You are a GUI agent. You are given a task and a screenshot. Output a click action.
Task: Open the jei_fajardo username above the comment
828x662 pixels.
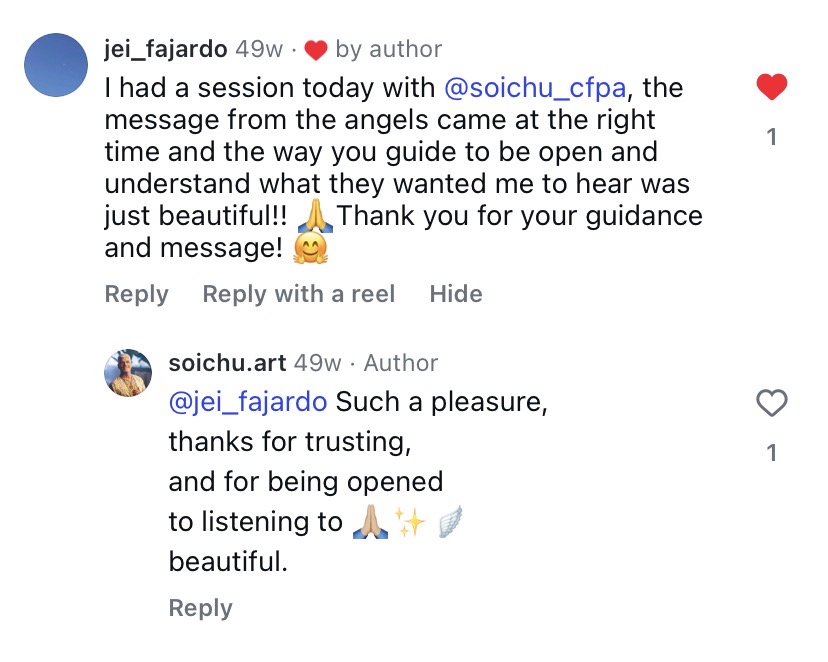(165, 48)
